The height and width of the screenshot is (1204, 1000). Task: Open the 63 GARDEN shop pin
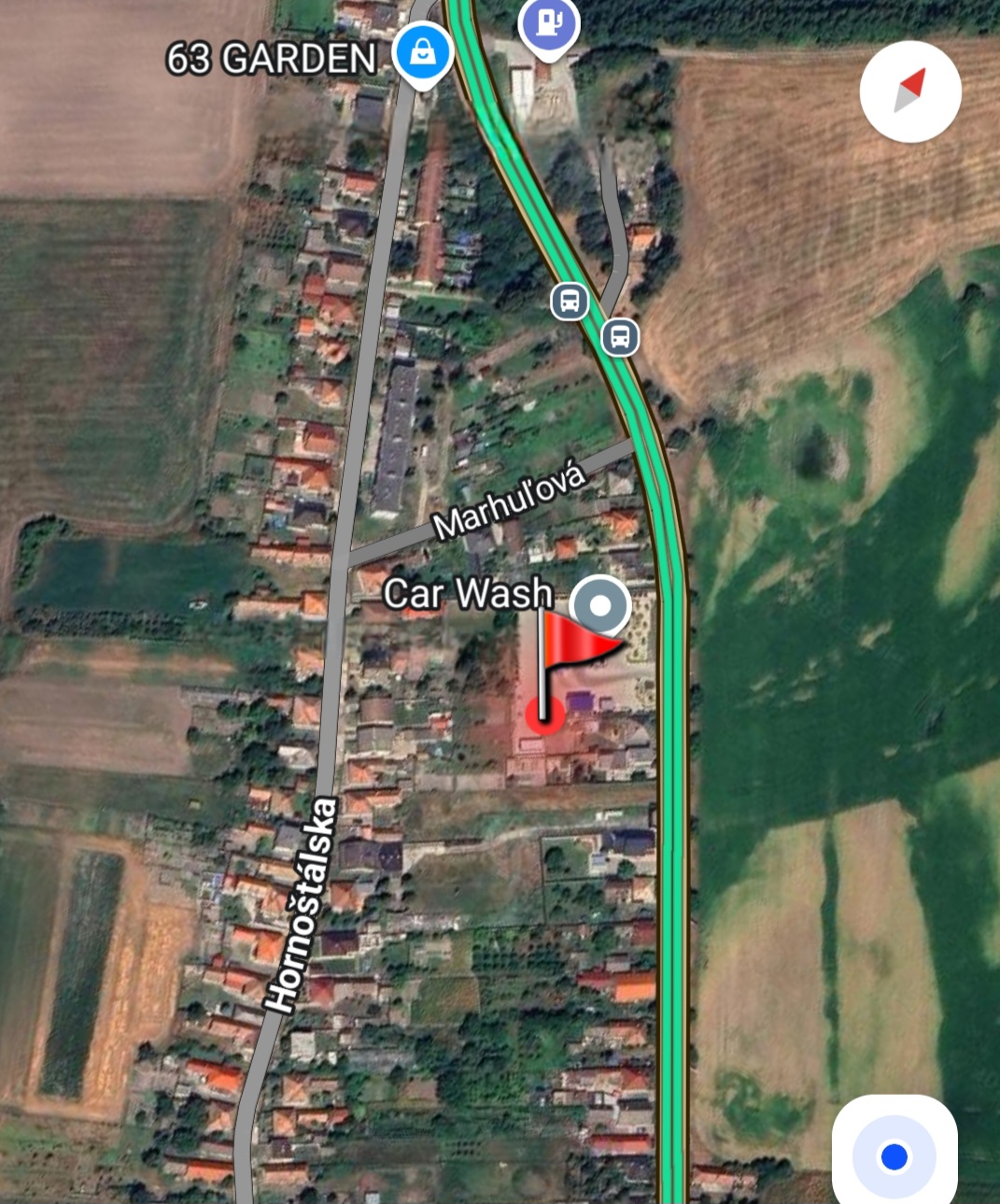coord(423,52)
